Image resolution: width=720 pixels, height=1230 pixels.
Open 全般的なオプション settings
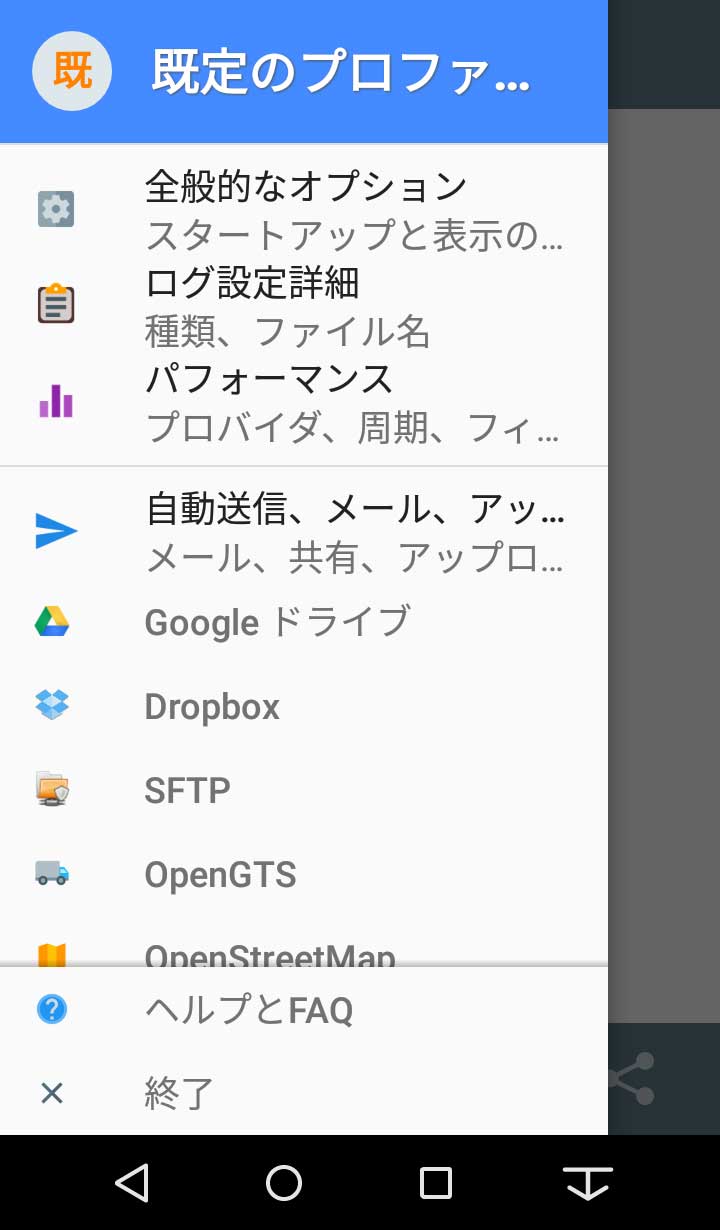click(304, 210)
